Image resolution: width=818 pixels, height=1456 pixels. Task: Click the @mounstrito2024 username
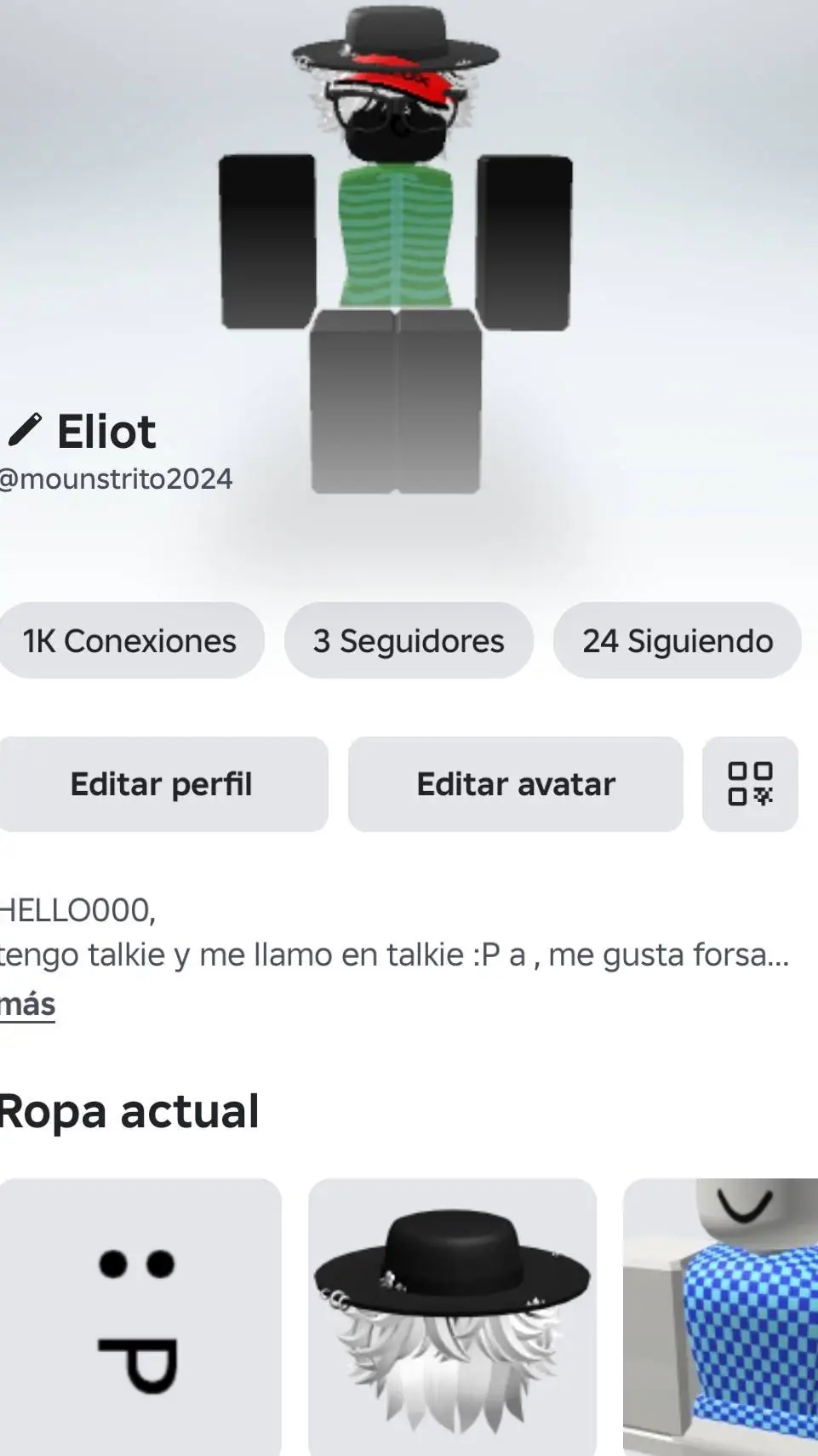coord(116,479)
